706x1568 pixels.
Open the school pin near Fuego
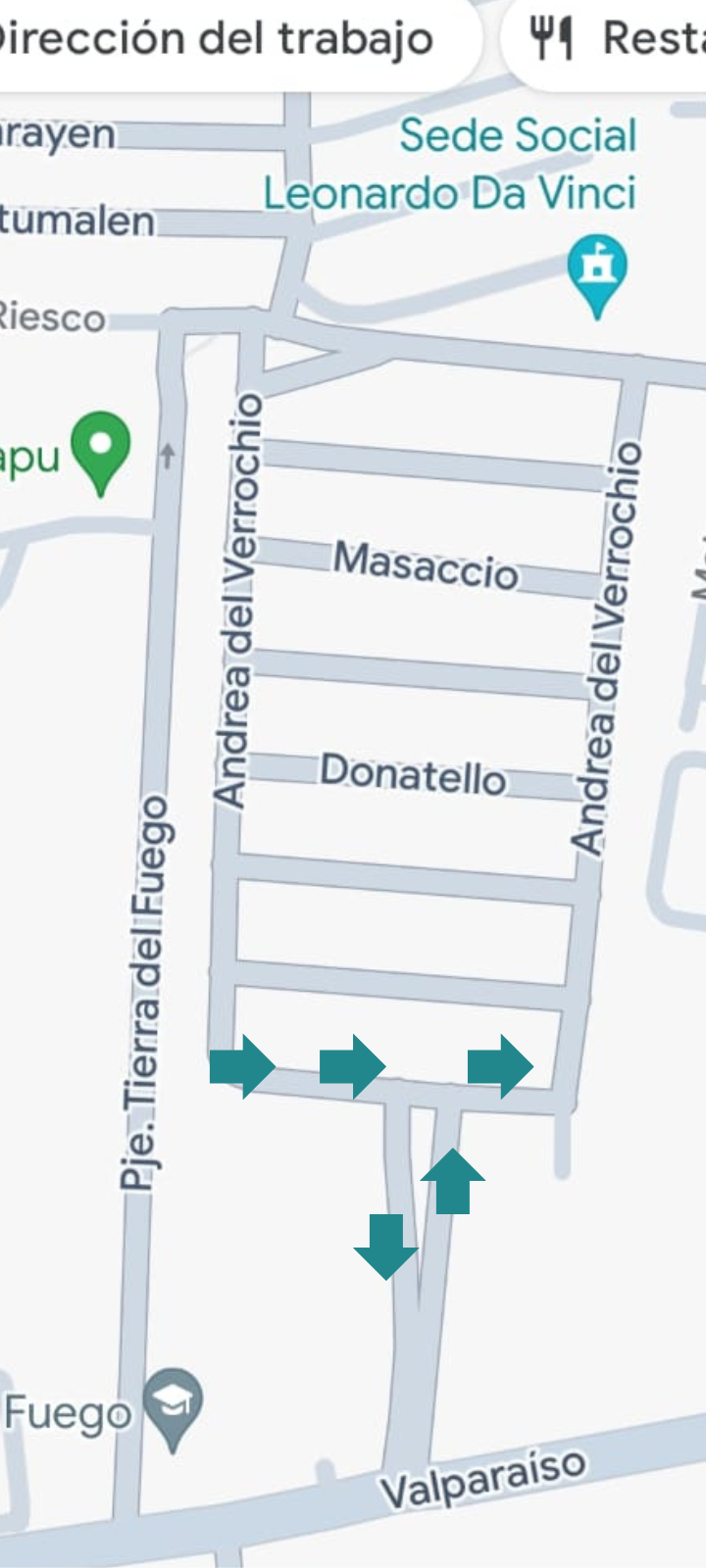[x=174, y=1405]
